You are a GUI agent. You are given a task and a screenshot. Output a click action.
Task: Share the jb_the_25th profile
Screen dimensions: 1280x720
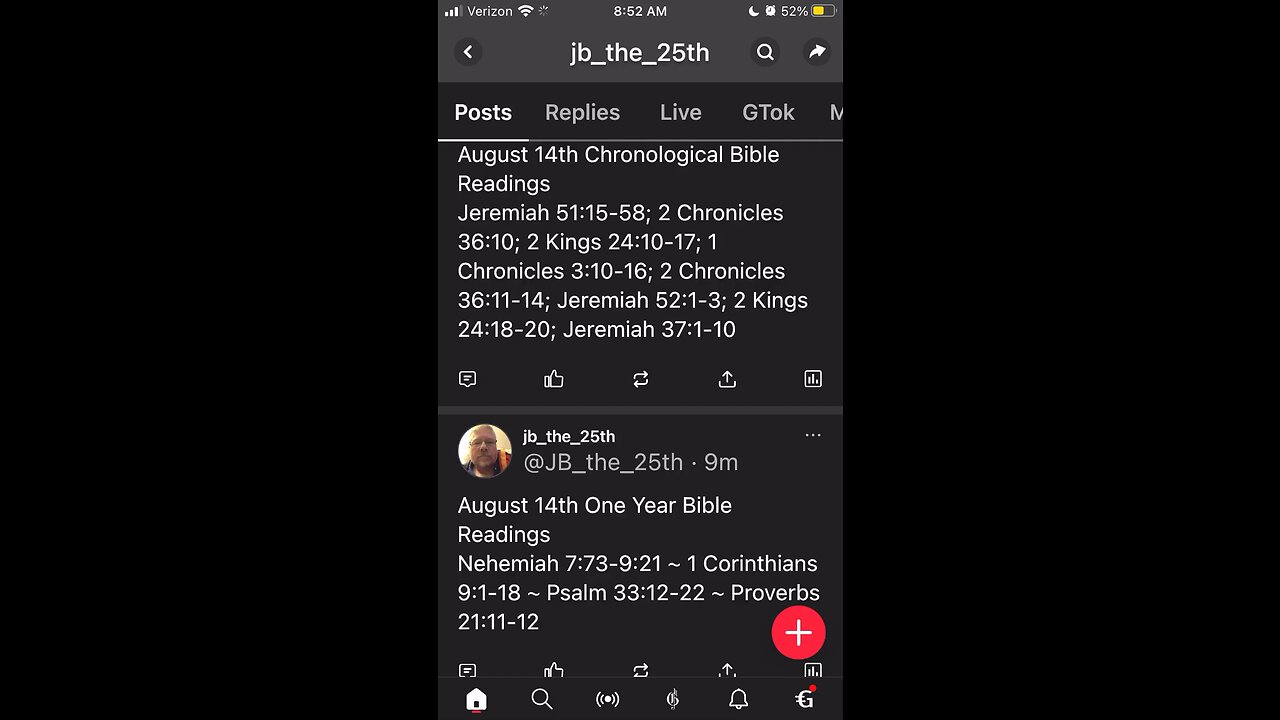pyautogui.click(x=817, y=52)
